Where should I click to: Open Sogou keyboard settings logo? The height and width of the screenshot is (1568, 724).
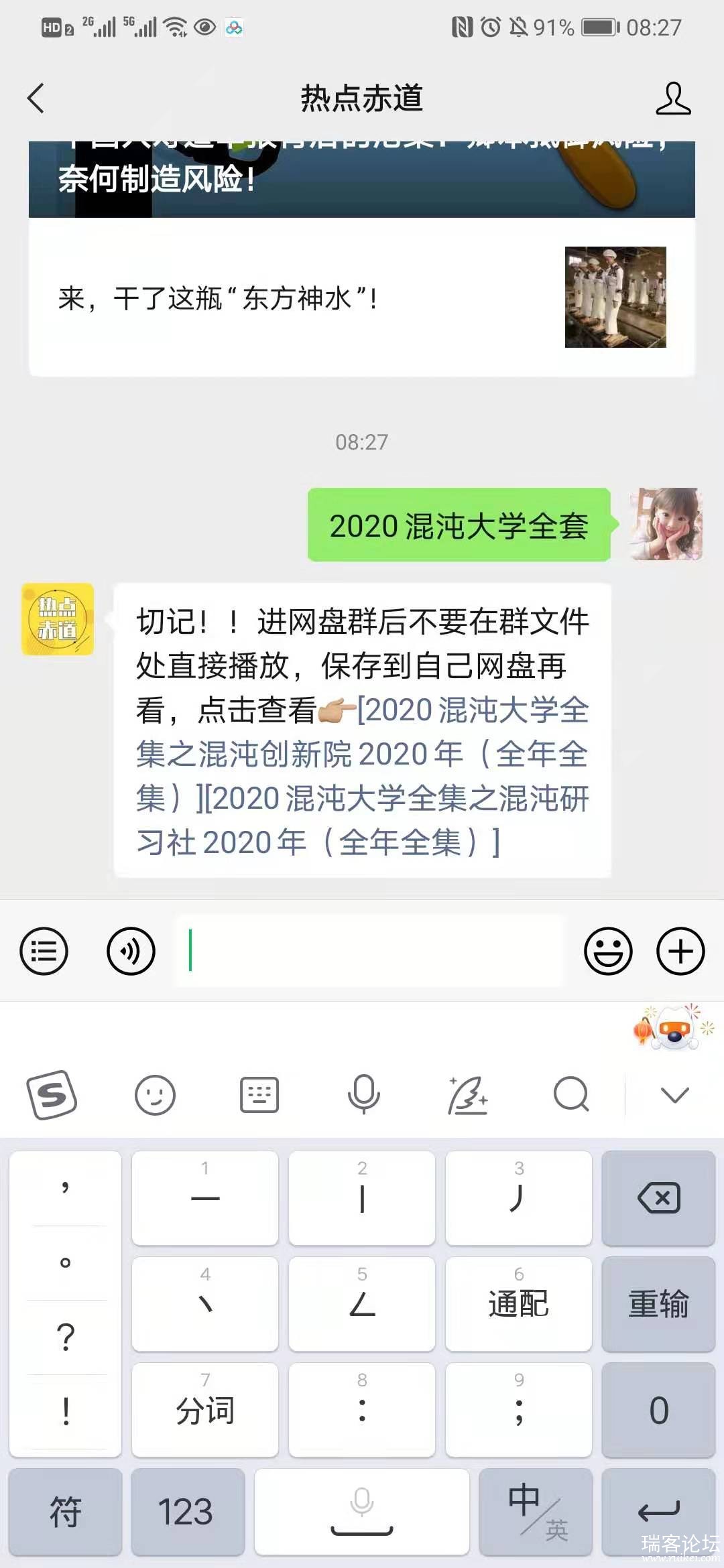[x=52, y=1095]
